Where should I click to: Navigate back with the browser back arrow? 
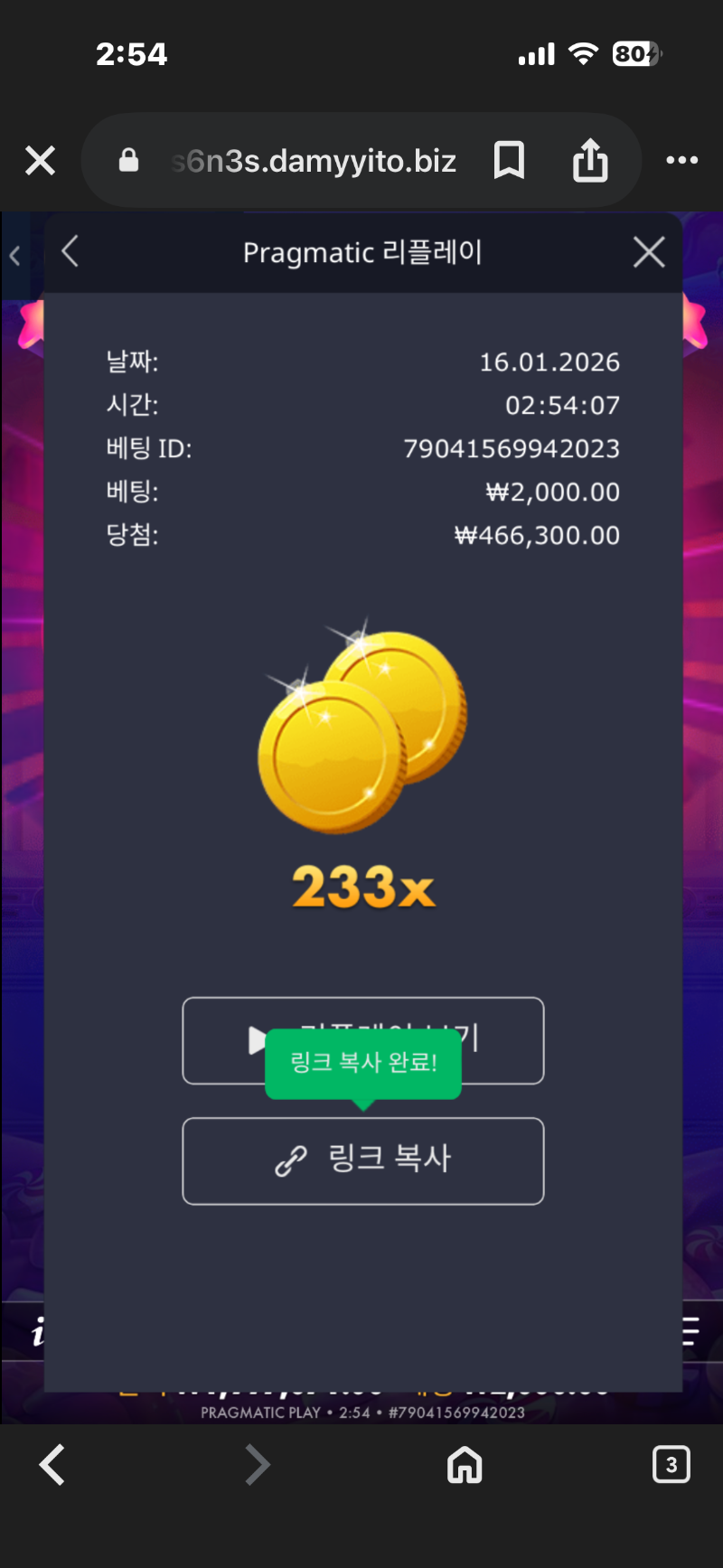point(52,1465)
